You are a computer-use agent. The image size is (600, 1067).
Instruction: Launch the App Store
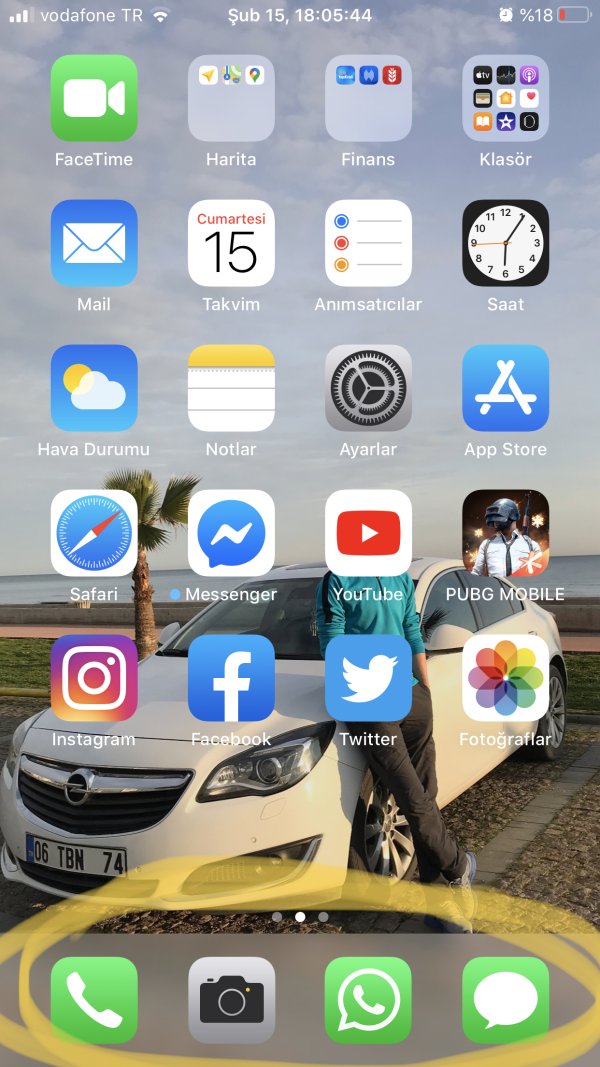(505, 388)
